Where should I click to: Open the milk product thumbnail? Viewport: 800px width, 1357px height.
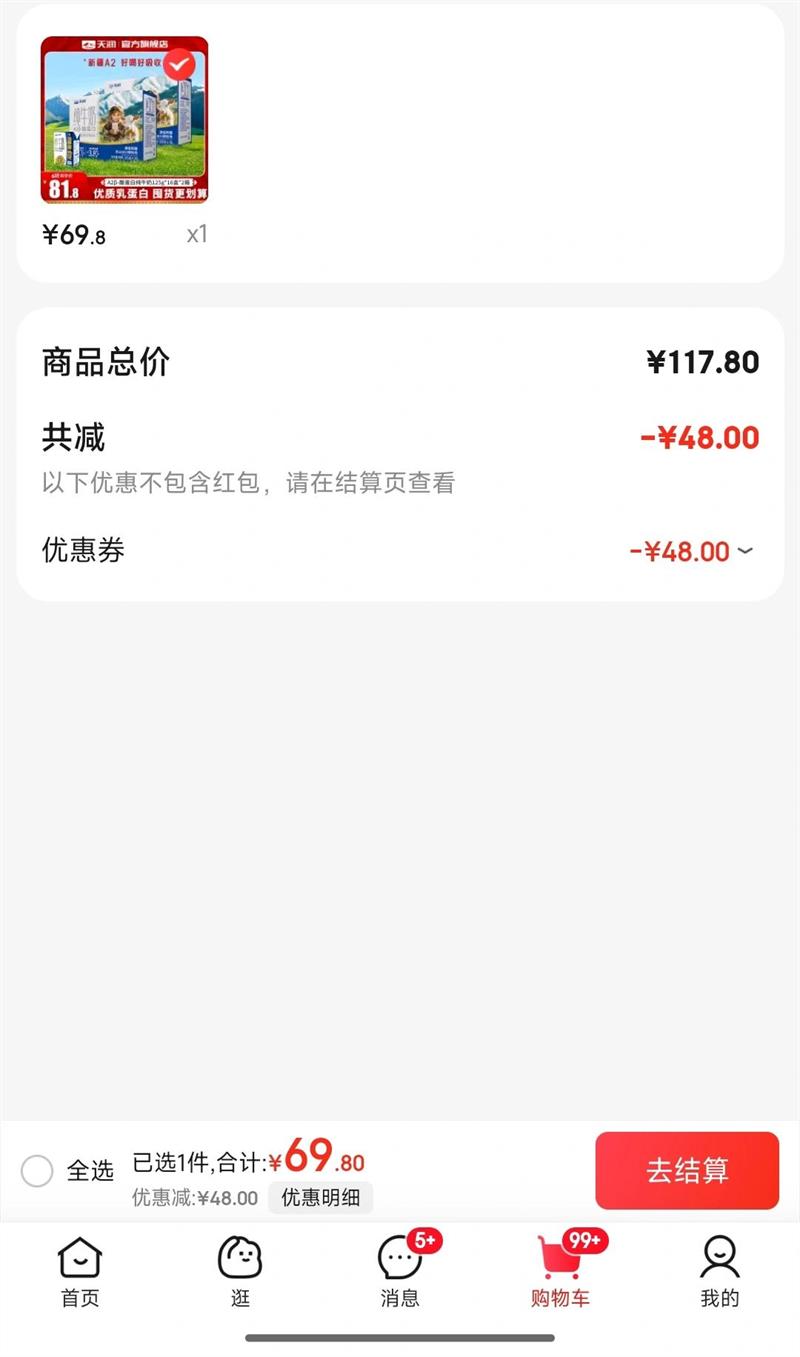125,120
